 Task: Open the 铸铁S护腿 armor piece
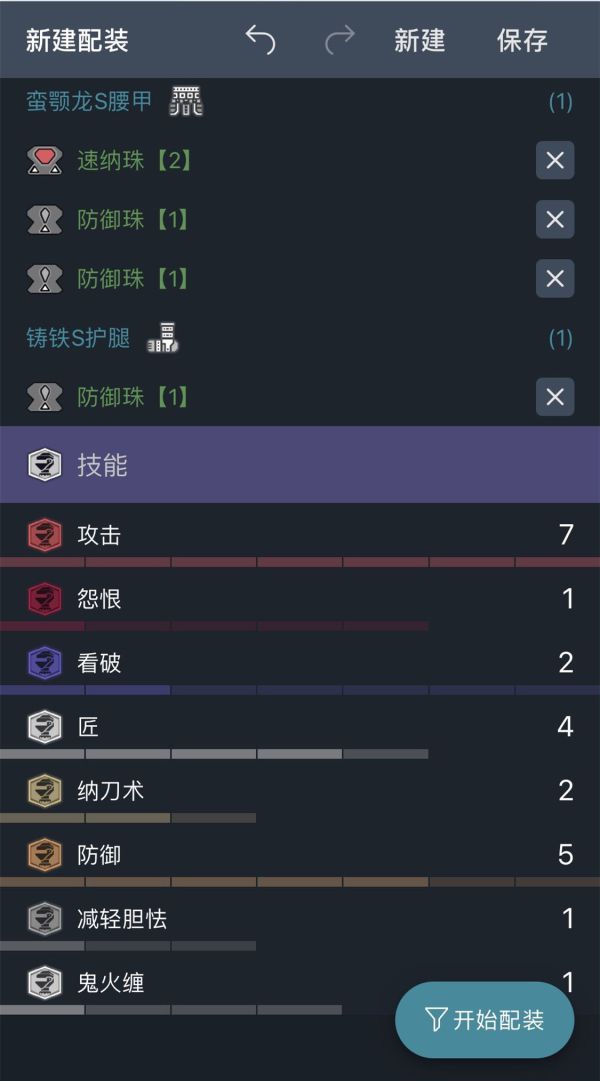pos(78,338)
